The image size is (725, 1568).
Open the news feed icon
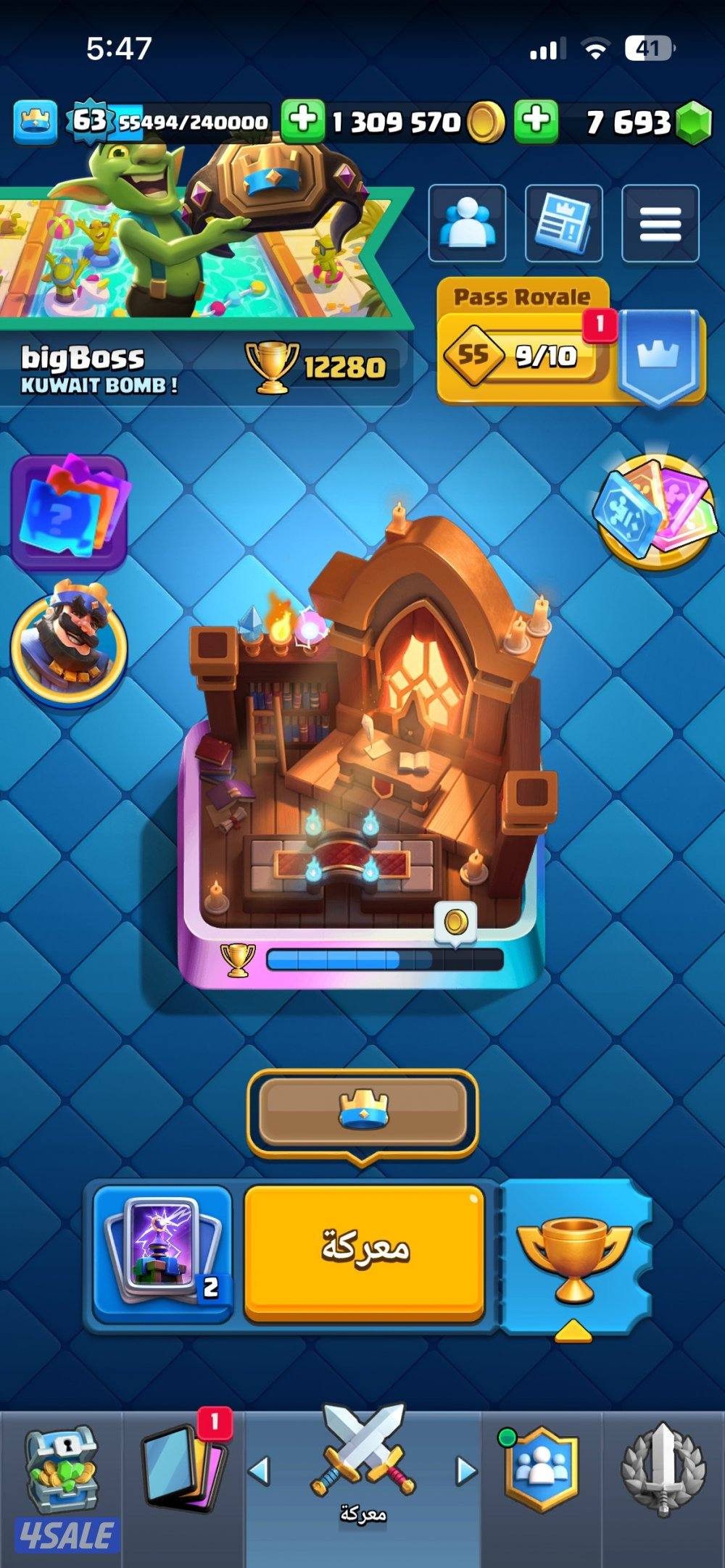tap(563, 223)
